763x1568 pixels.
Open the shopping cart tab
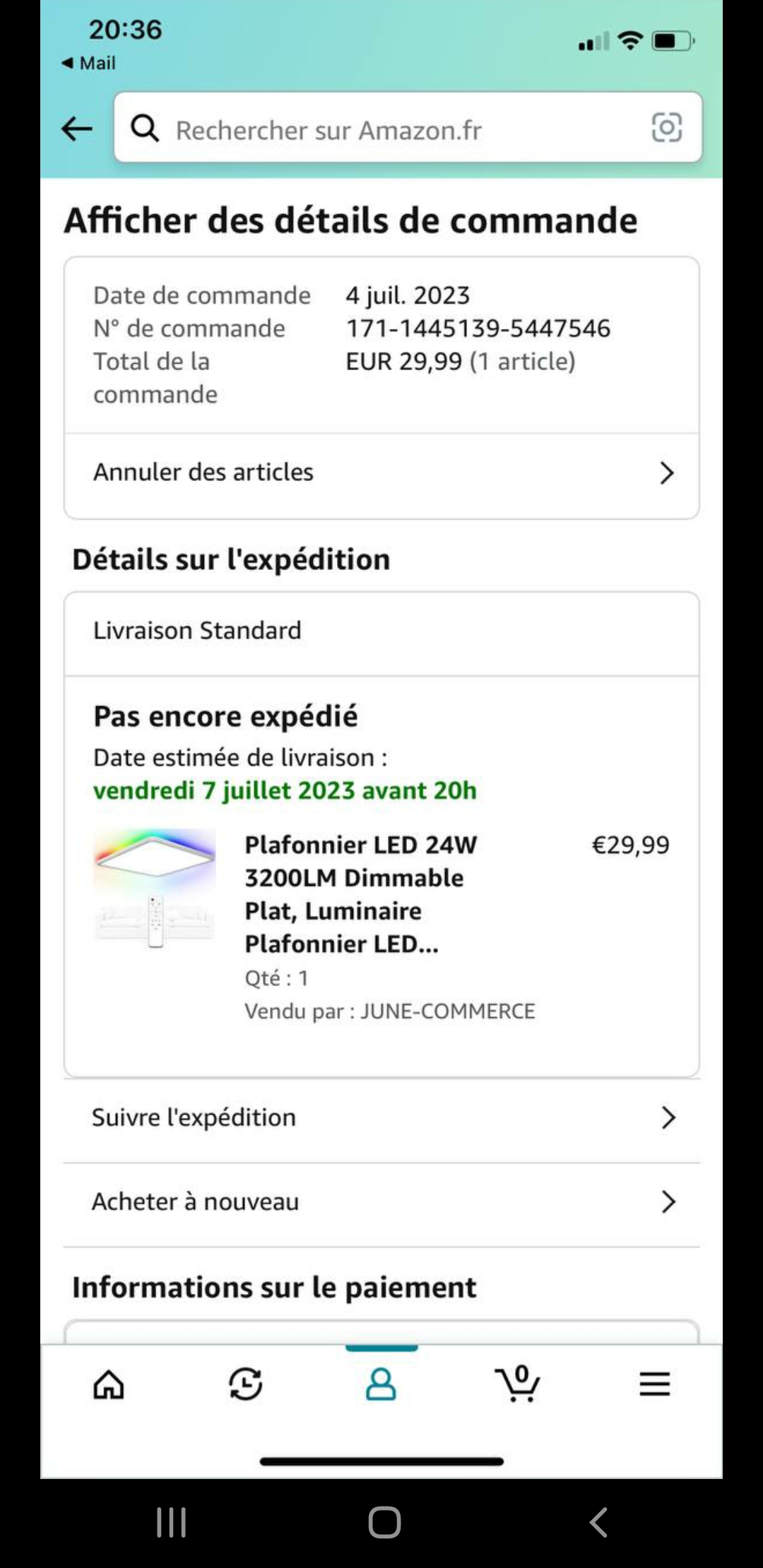pos(518,1384)
